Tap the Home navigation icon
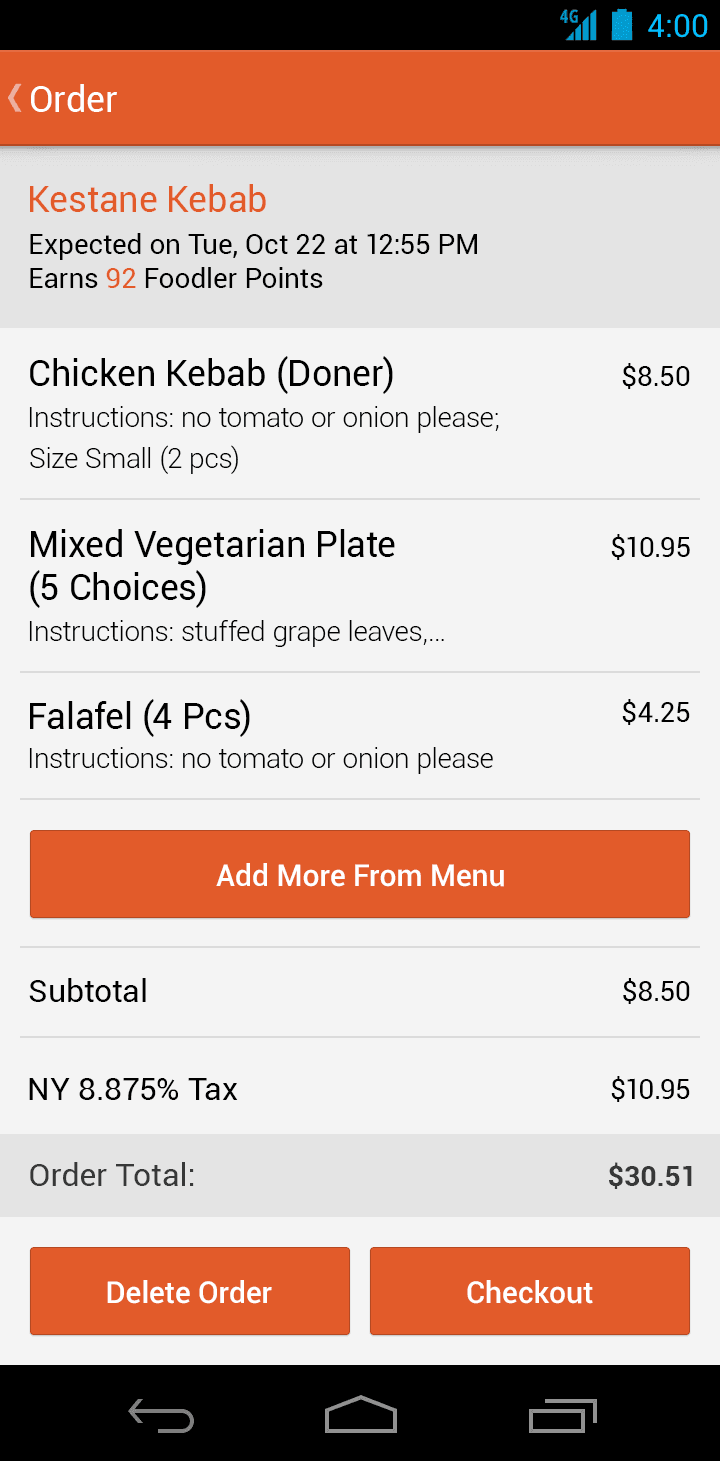Image resolution: width=720 pixels, height=1461 pixels. (x=360, y=1414)
